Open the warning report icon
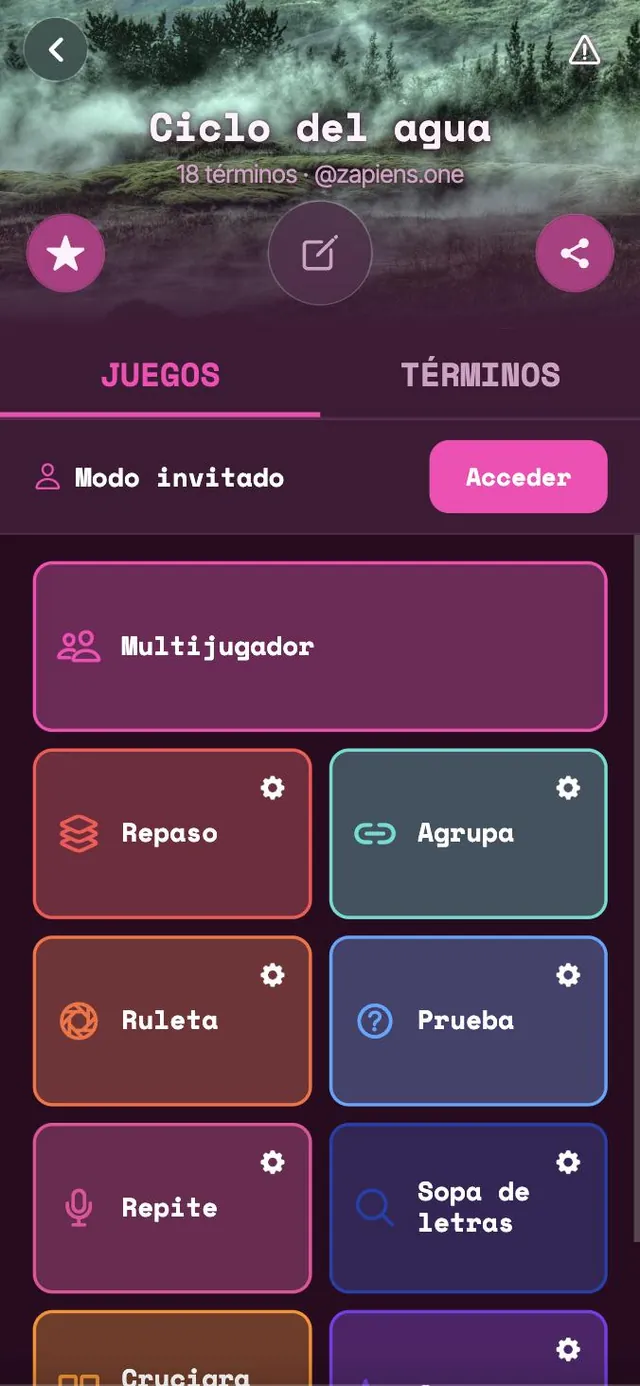The image size is (640, 1386). [x=584, y=50]
